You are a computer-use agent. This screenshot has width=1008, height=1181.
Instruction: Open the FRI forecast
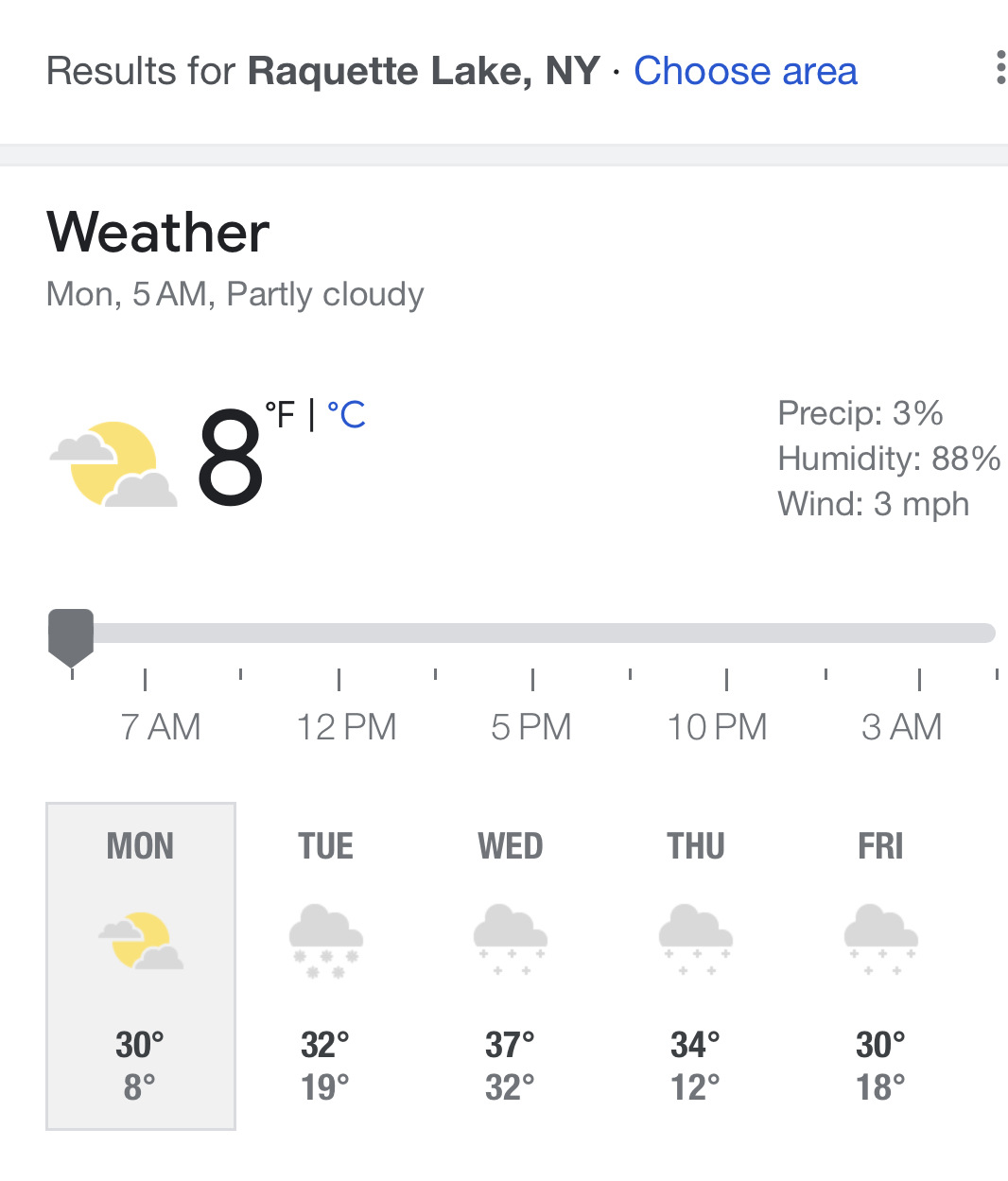point(880,965)
